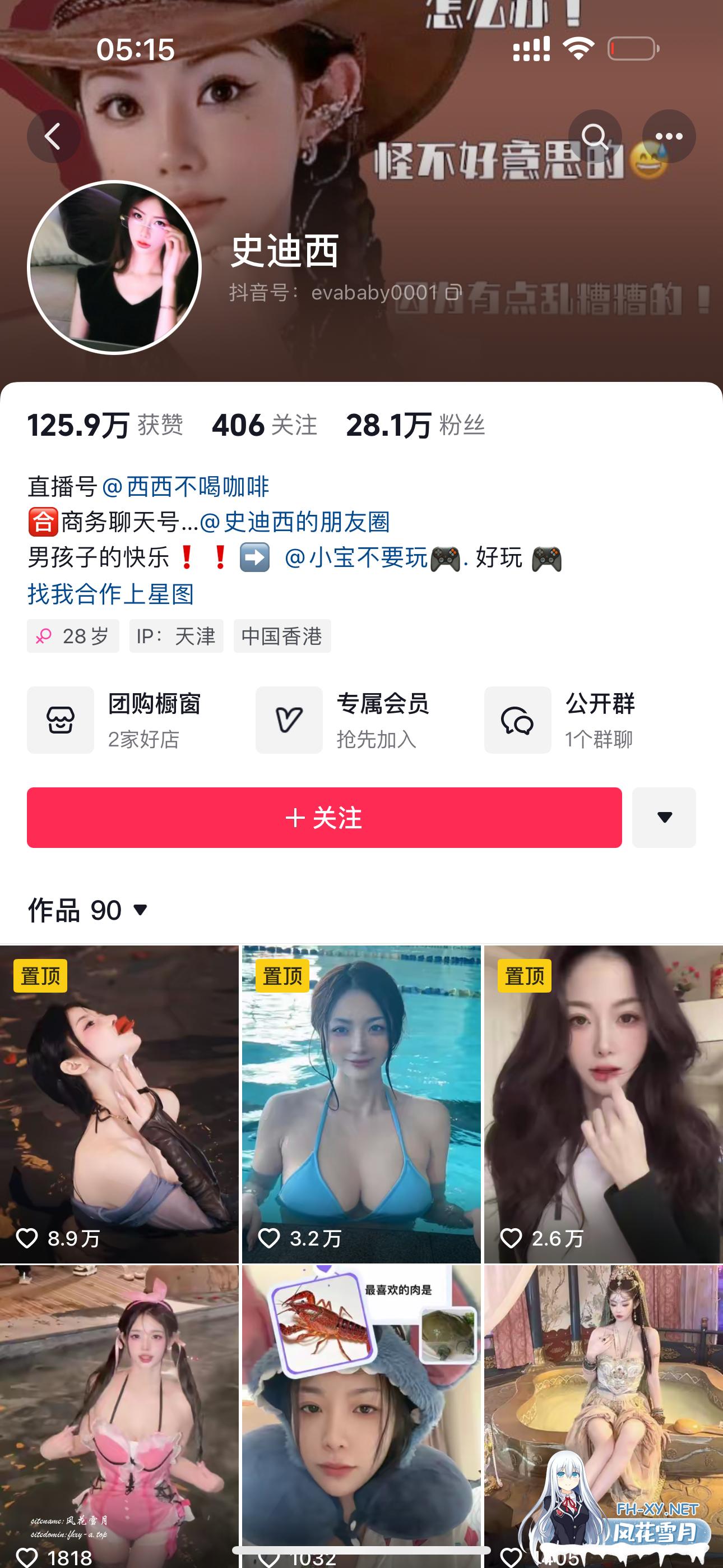Expand the arrow next to 关注
Image resolution: width=723 pixels, height=1568 pixels.
click(x=664, y=818)
